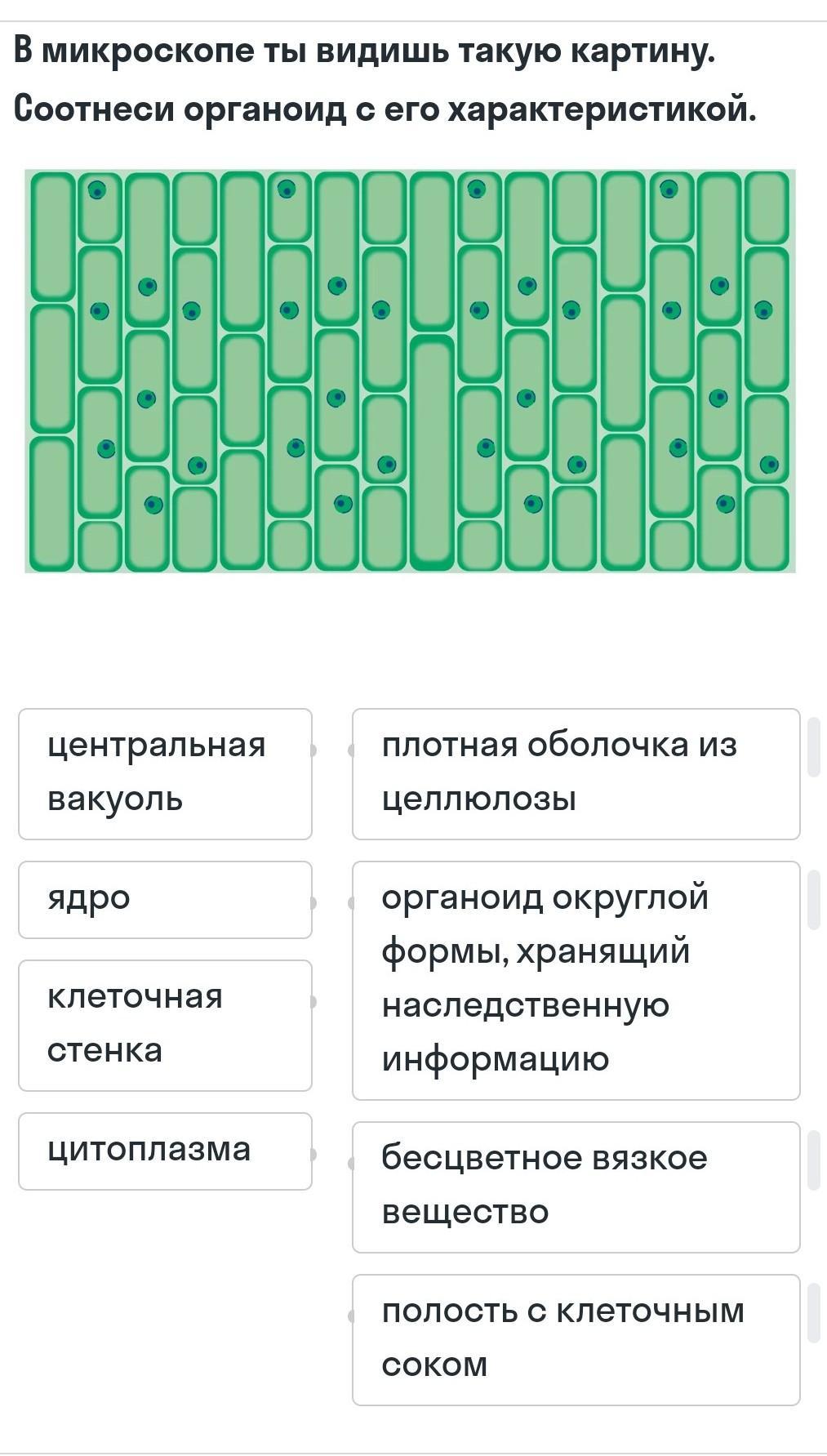827x1456 pixels.
Task: Tap the 'бесцветное вязкое вещество' description
Action: coord(576,1187)
